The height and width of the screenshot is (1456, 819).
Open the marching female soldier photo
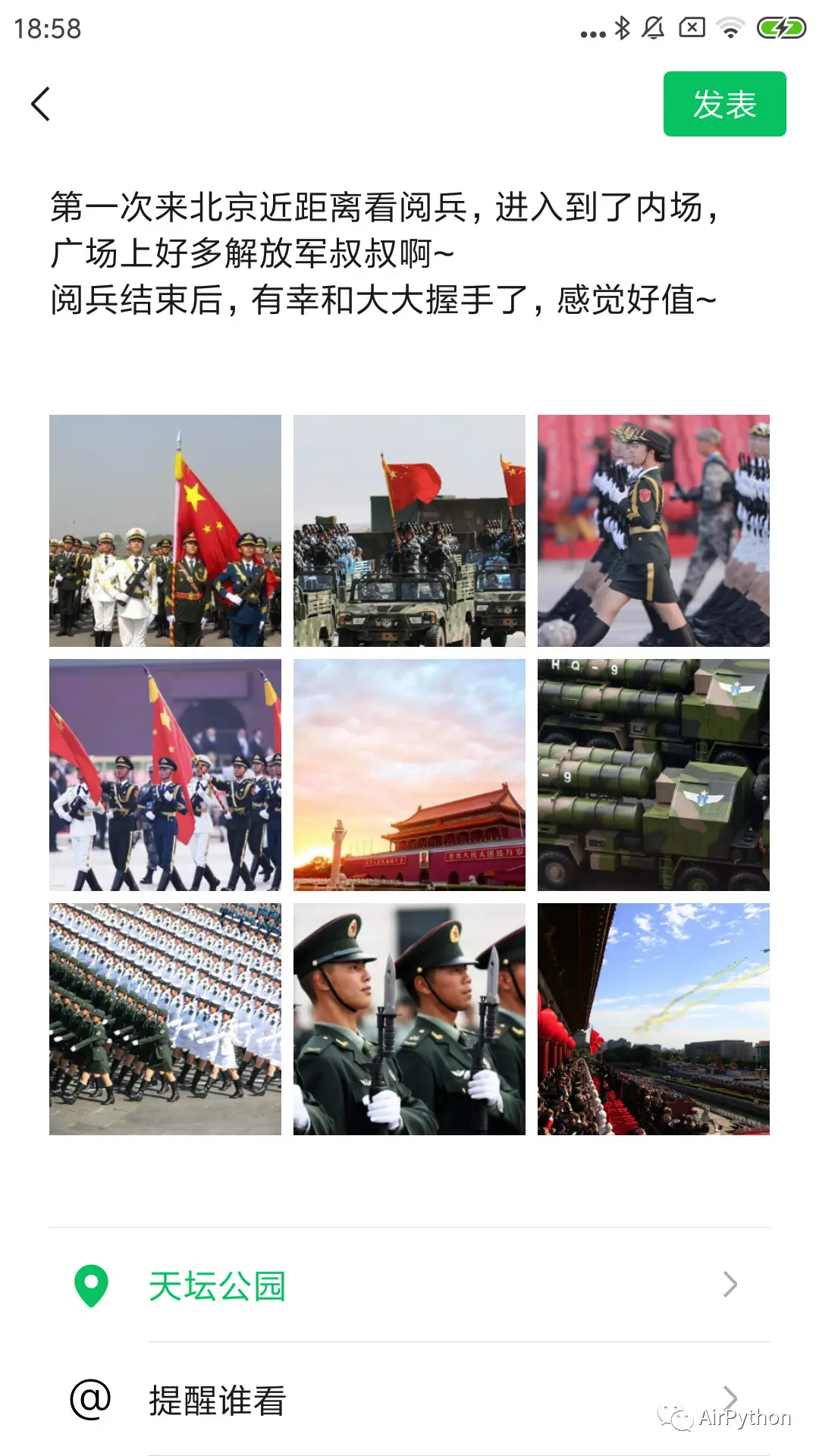tap(653, 531)
